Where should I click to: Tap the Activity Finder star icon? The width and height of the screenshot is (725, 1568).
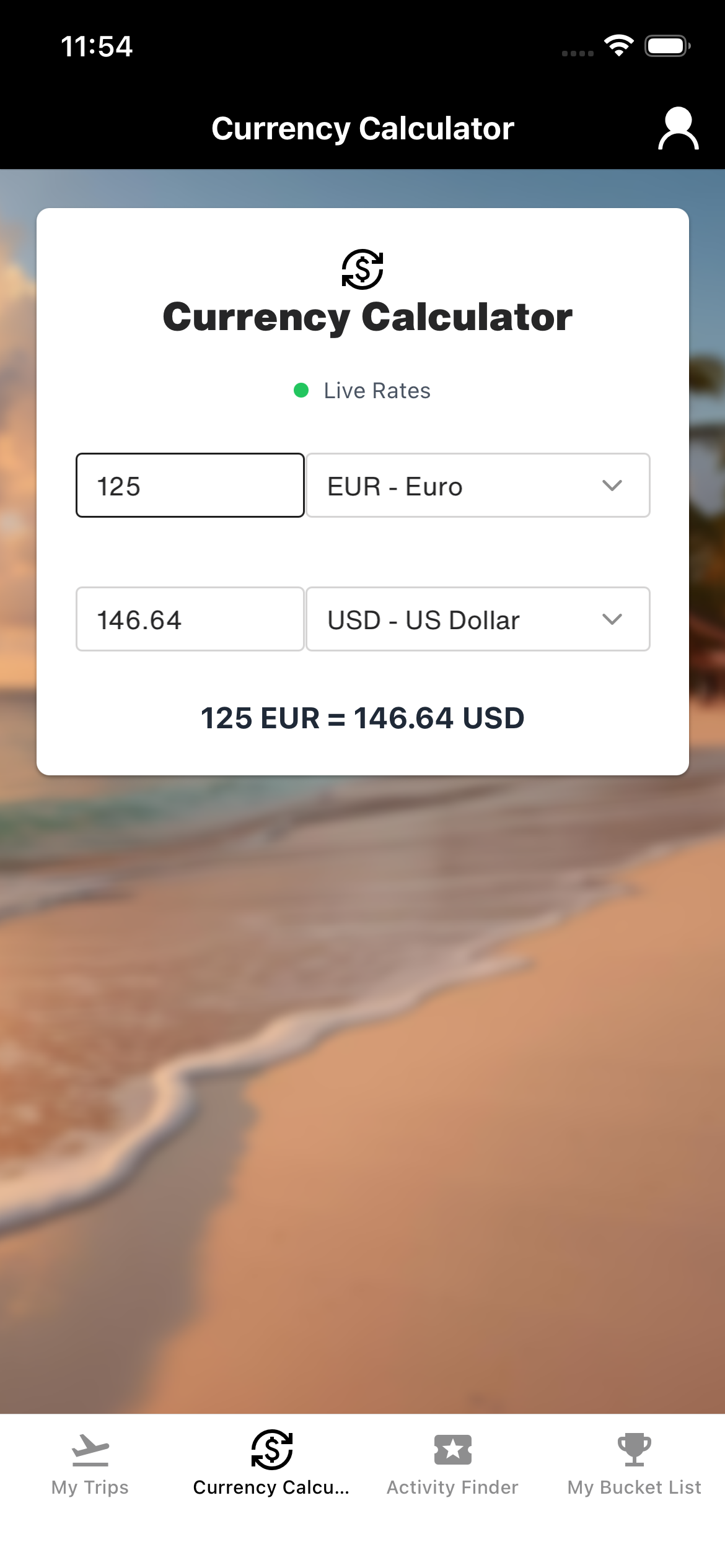pyautogui.click(x=453, y=1449)
